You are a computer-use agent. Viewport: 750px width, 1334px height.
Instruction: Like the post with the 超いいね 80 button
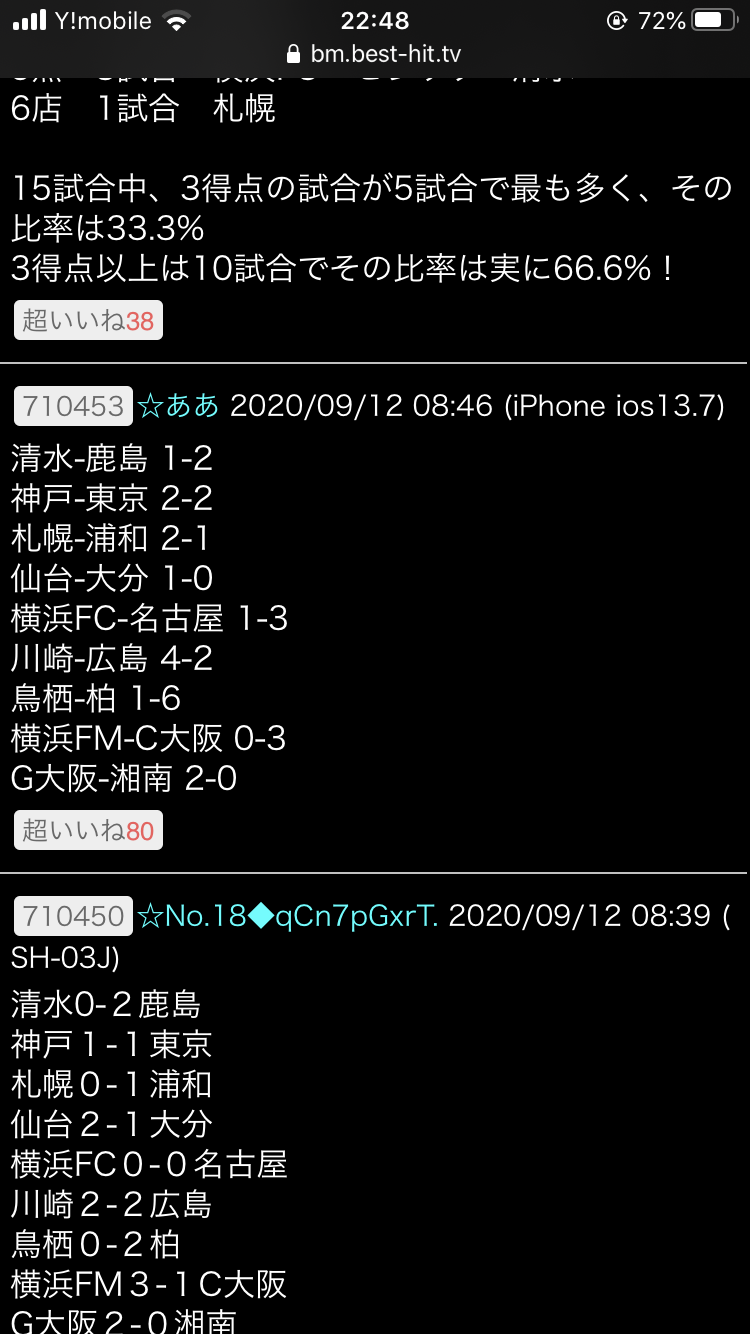click(88, 830)
